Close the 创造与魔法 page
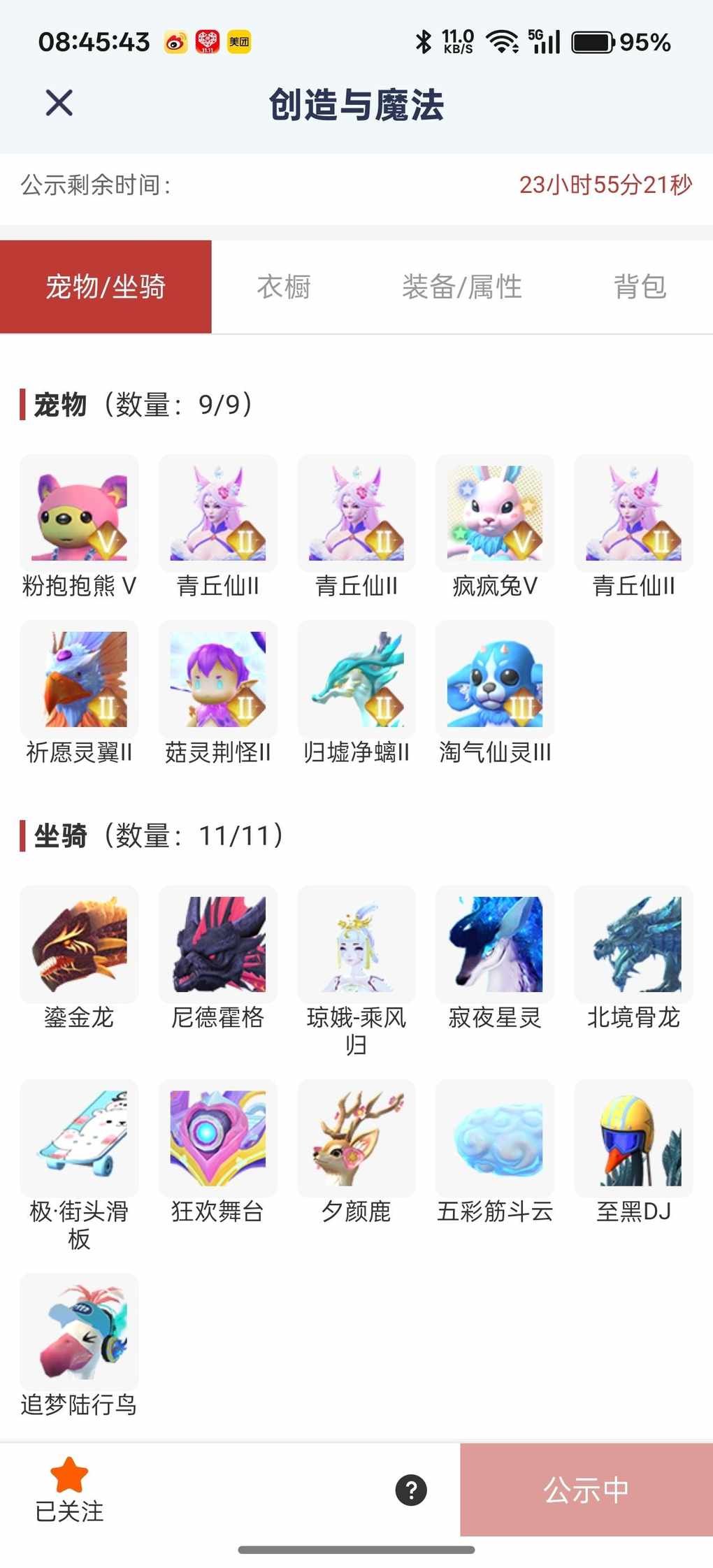 coord(59,103)
